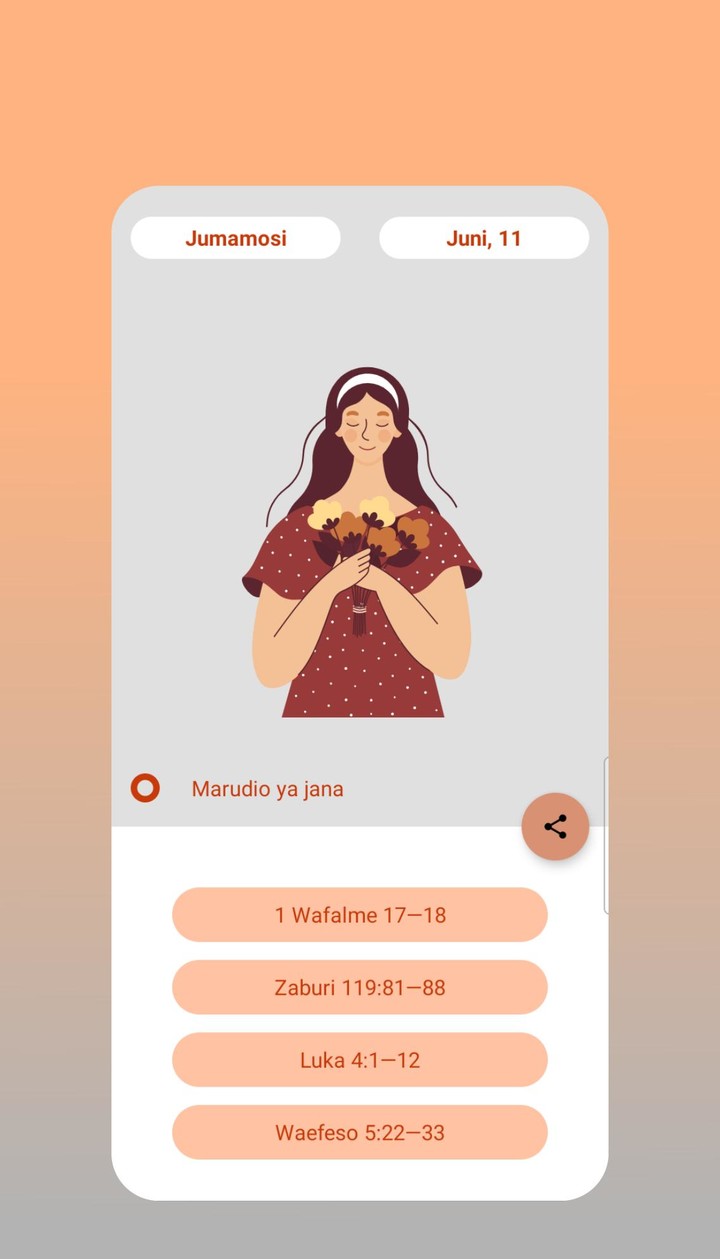Open the share options from the floating button
This screenshot has width=720, height=1259.
(x=556, y=827)
